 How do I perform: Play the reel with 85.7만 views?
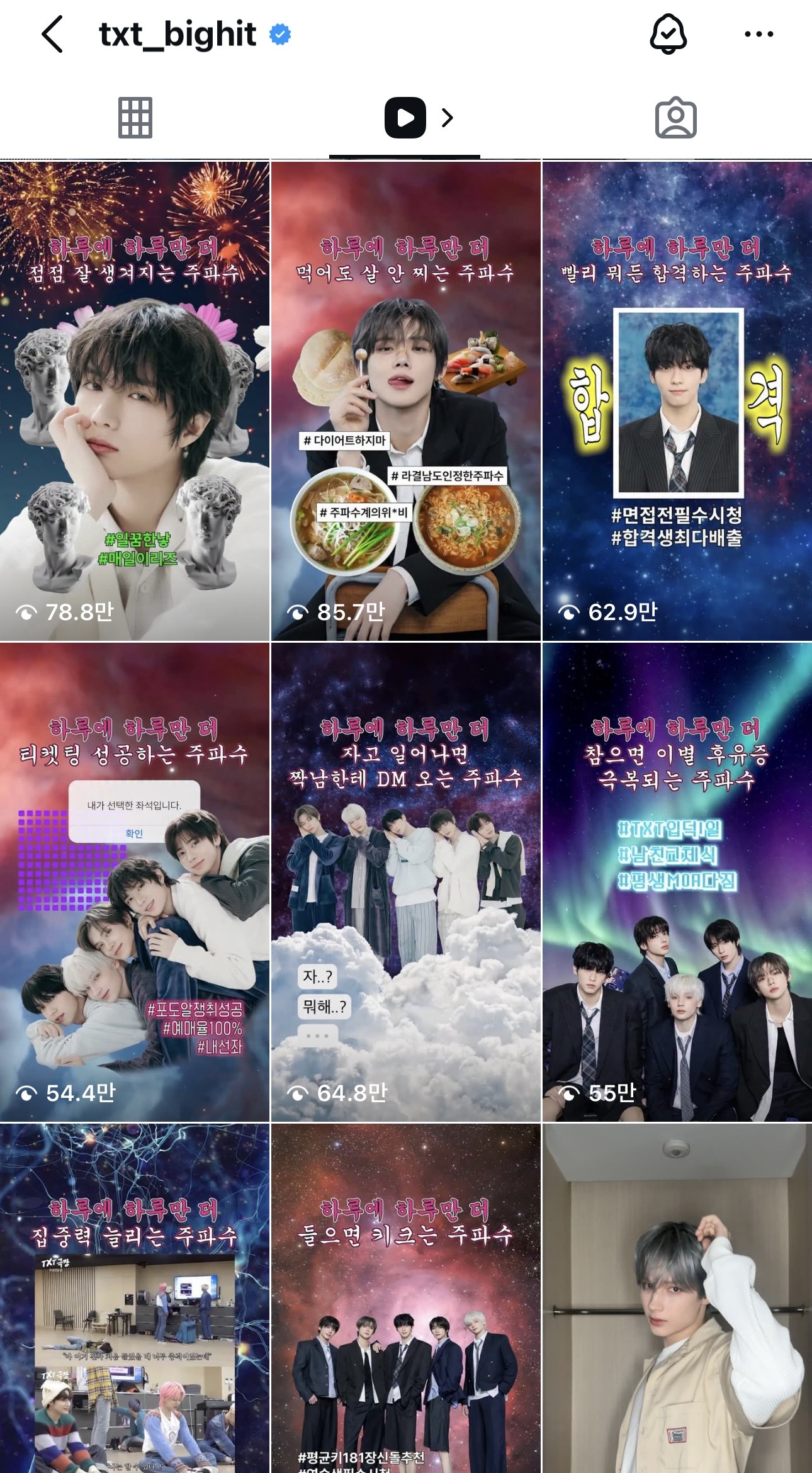[x=405, y=401]
